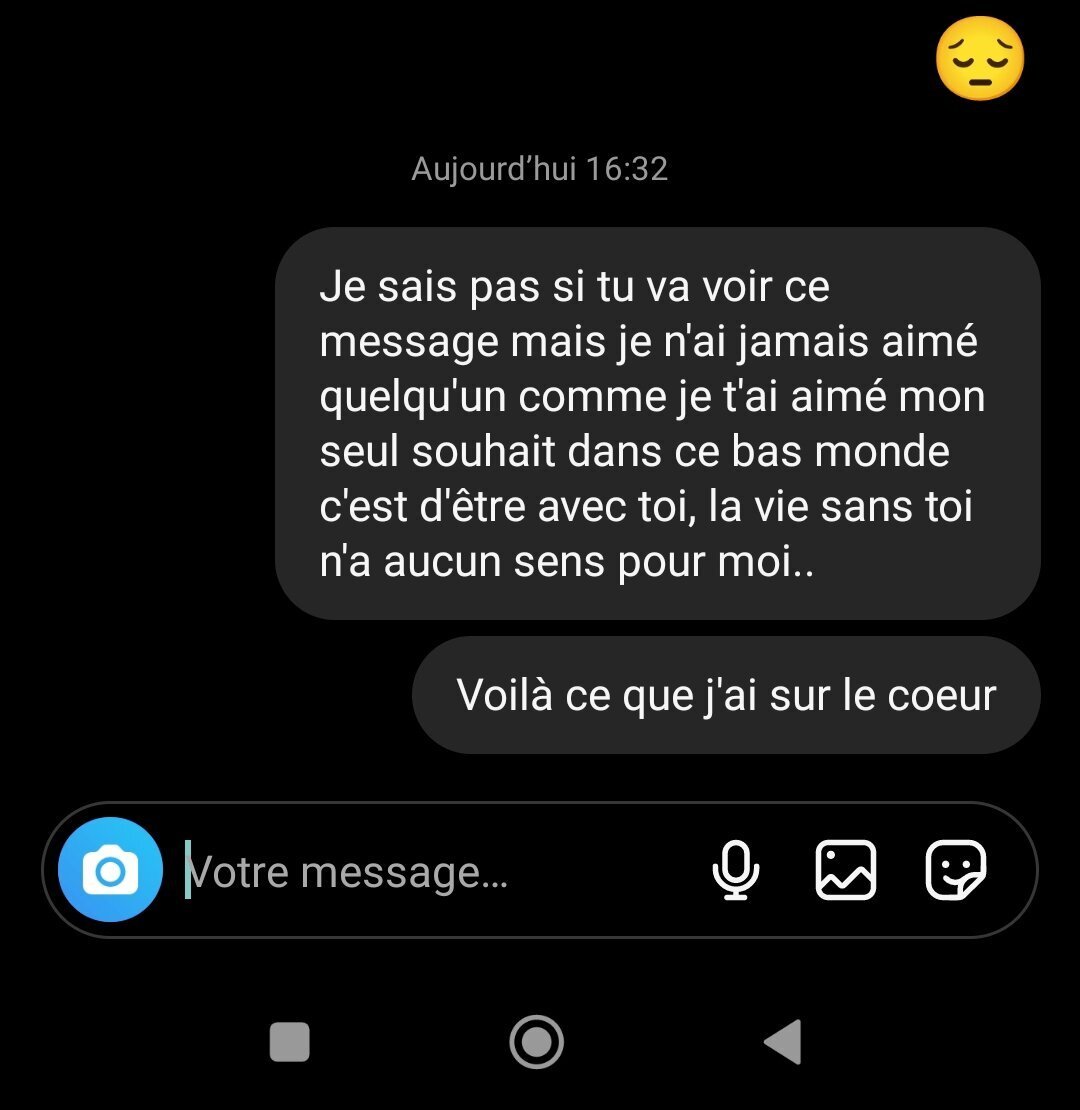
Task: Open the camera from the message bar
Action: pyautogui.click(x=110, y=870)
